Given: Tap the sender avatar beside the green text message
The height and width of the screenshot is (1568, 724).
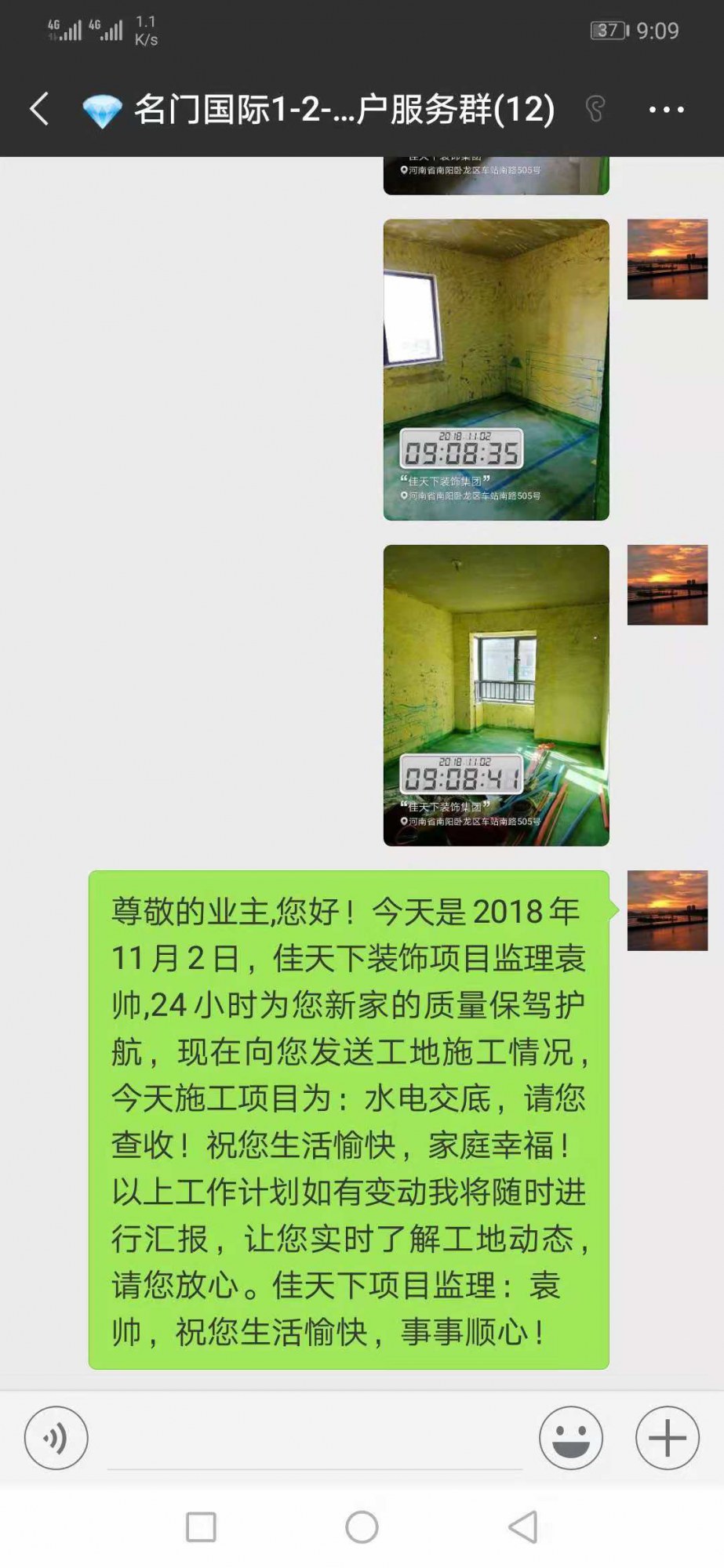Looking at the screenshot, I should click(x=667, y=910).
